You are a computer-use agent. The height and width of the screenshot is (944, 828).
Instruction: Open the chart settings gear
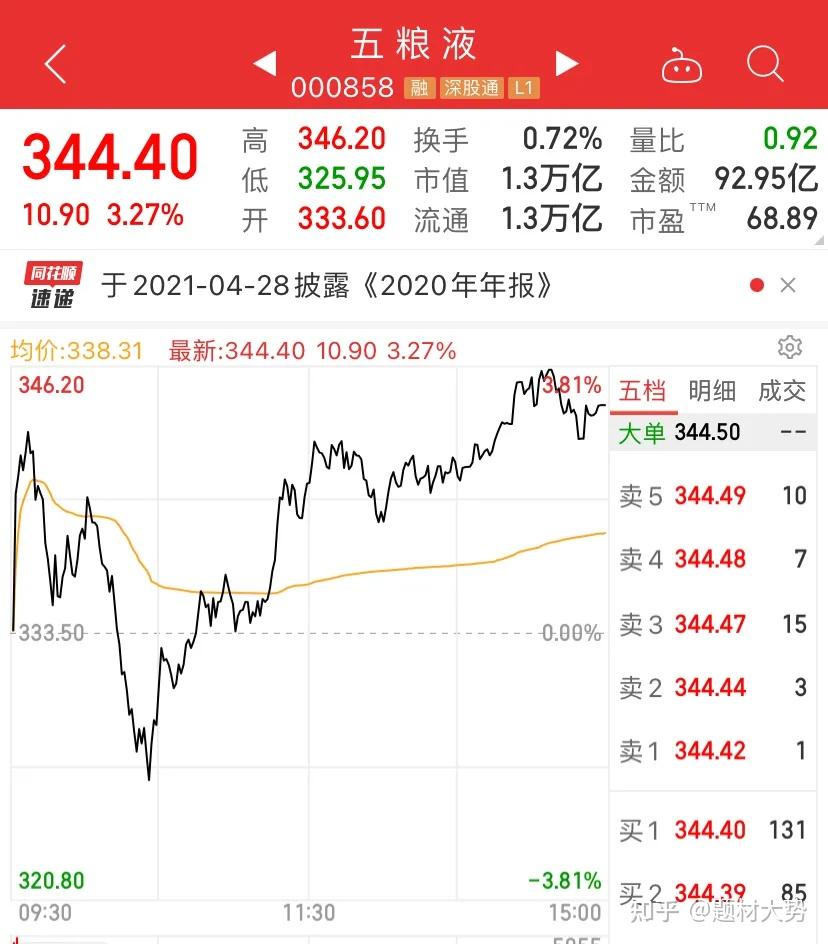[x=791, y=347]
